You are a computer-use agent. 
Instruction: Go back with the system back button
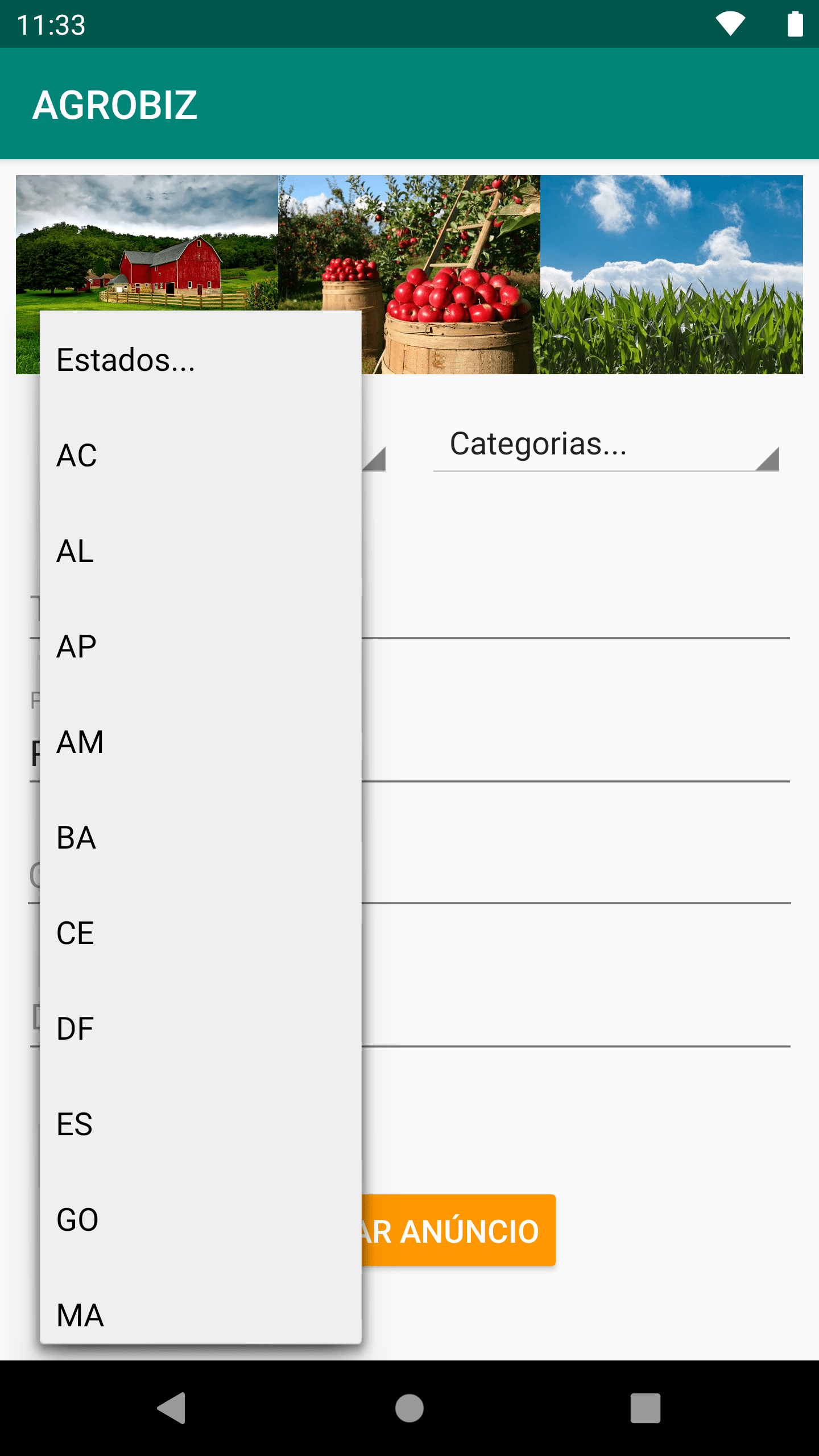[172, 1408]
